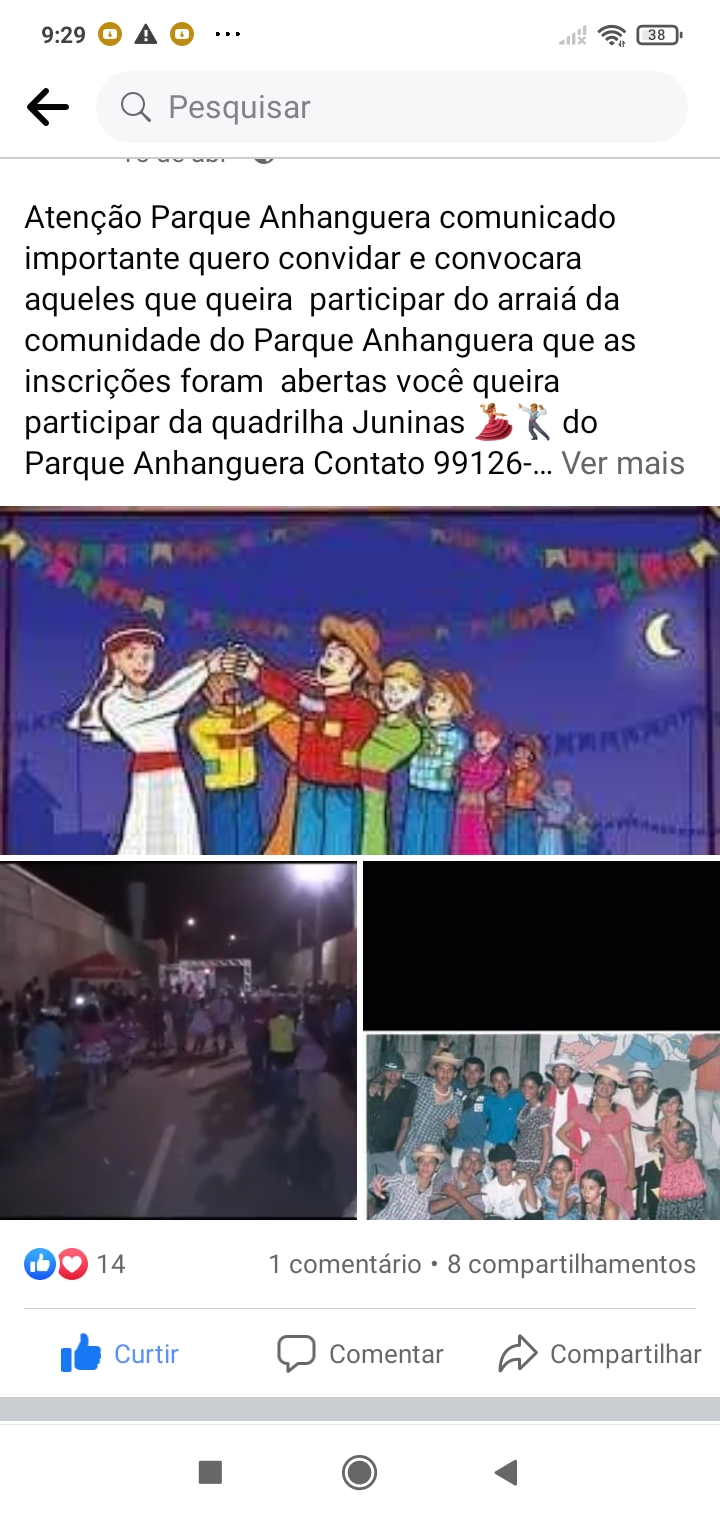Like the post with Curtir
This screenshot has height=1520, width=720.
[120, 1354]
